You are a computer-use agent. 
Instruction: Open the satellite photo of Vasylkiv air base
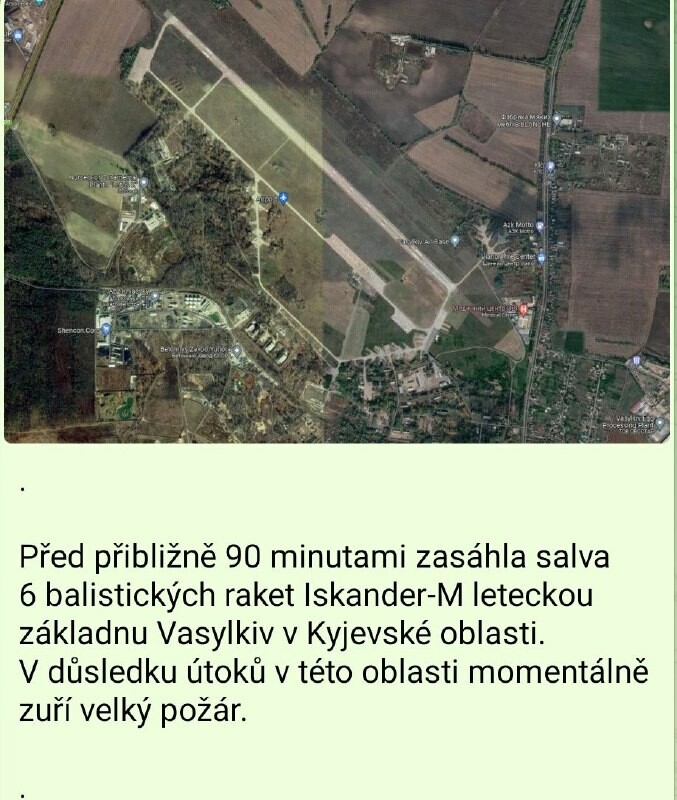pyautogui.click(x=338, y=220)
